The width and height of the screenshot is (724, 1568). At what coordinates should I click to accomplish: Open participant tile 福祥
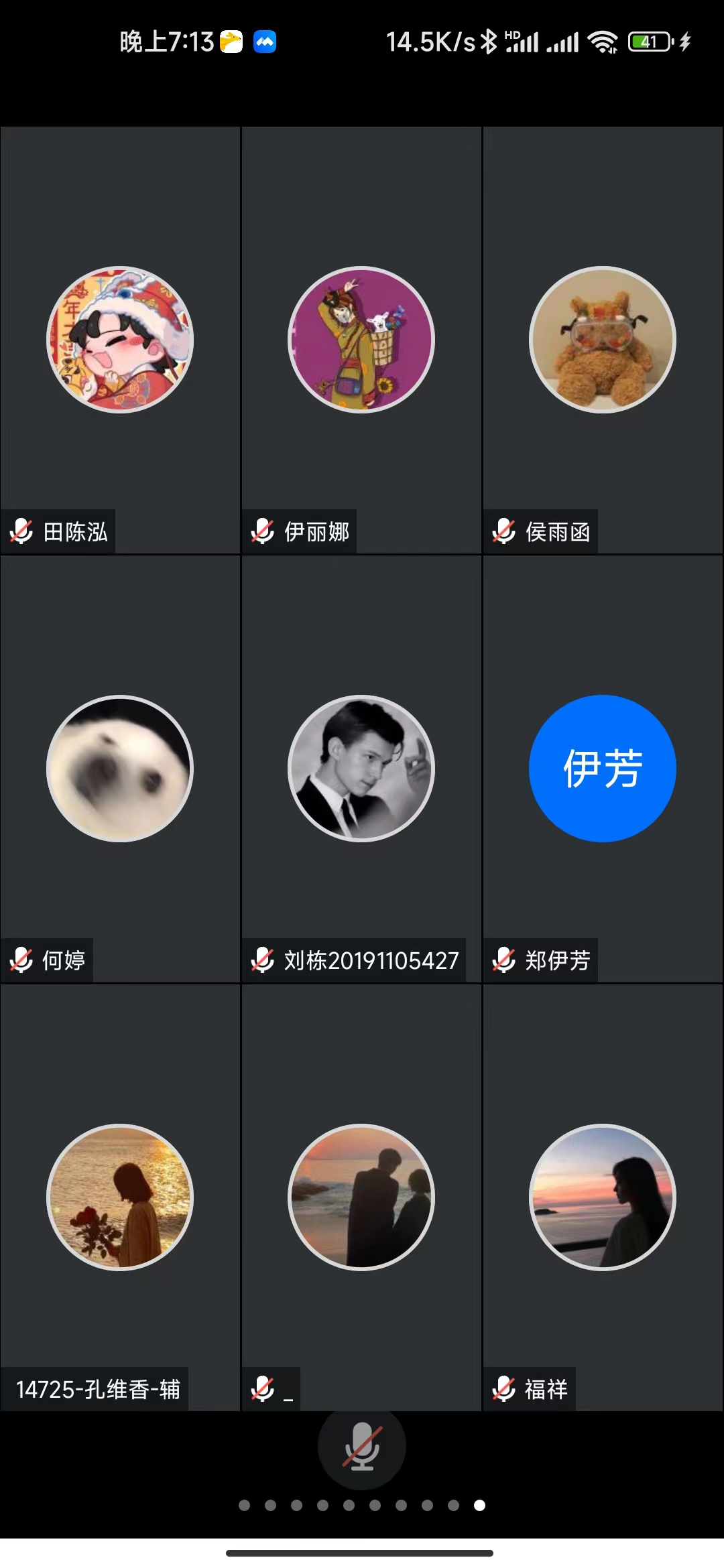pos(603,1197)
